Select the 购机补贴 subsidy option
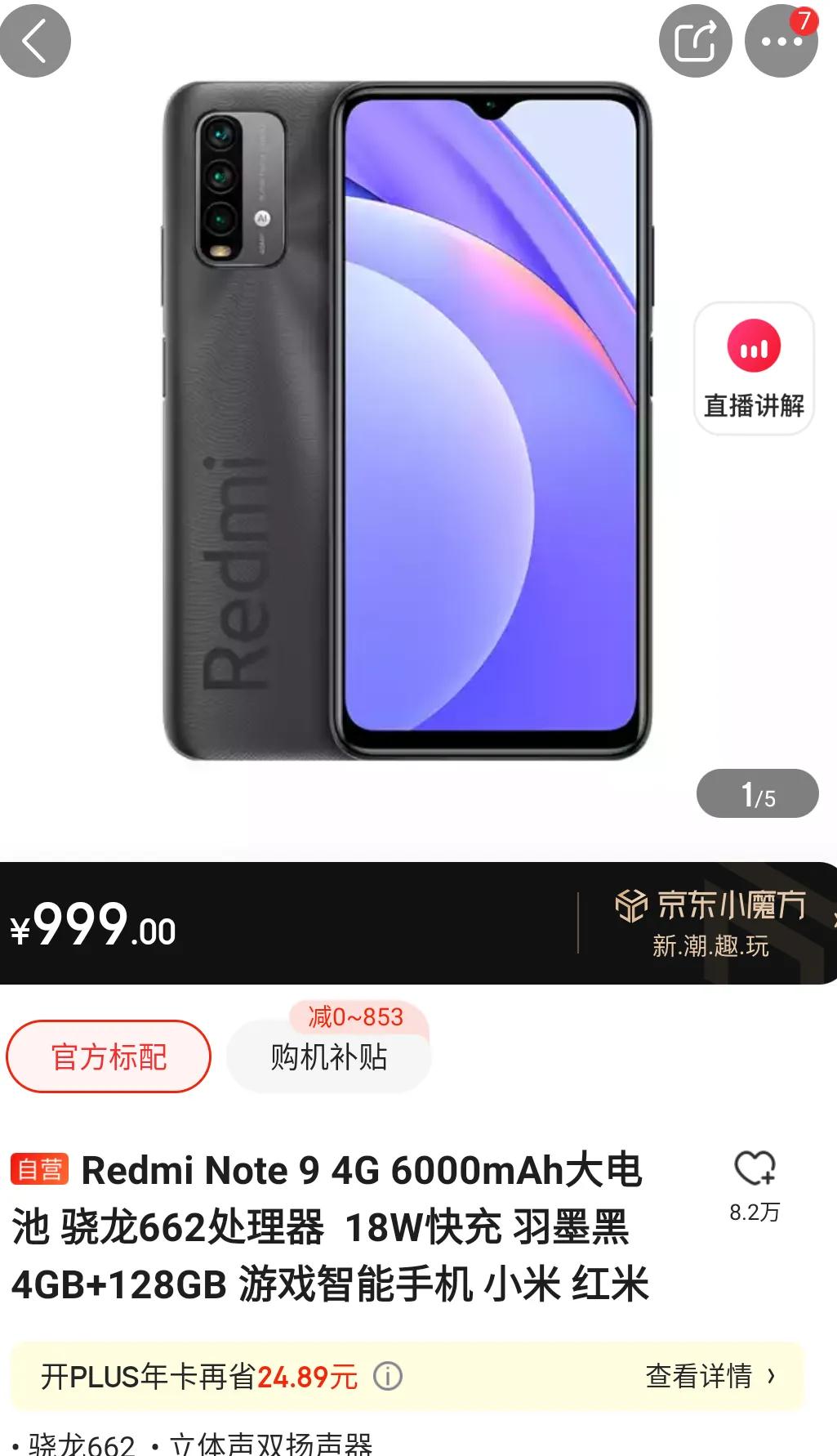Screen dimensions: 837x1456 (327, 1058)
